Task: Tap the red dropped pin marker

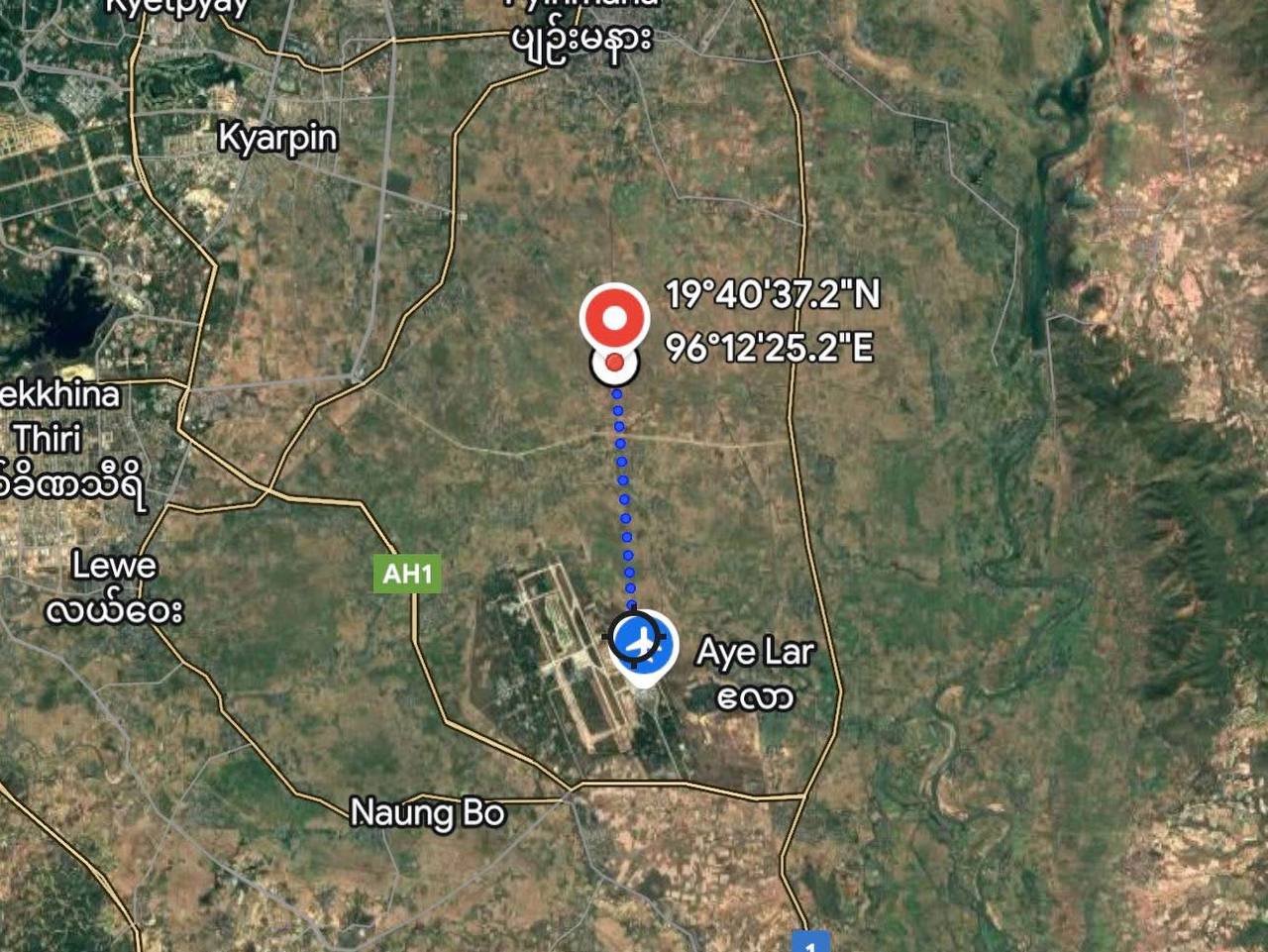Action: pyautogui.click(x=614, y=320)
